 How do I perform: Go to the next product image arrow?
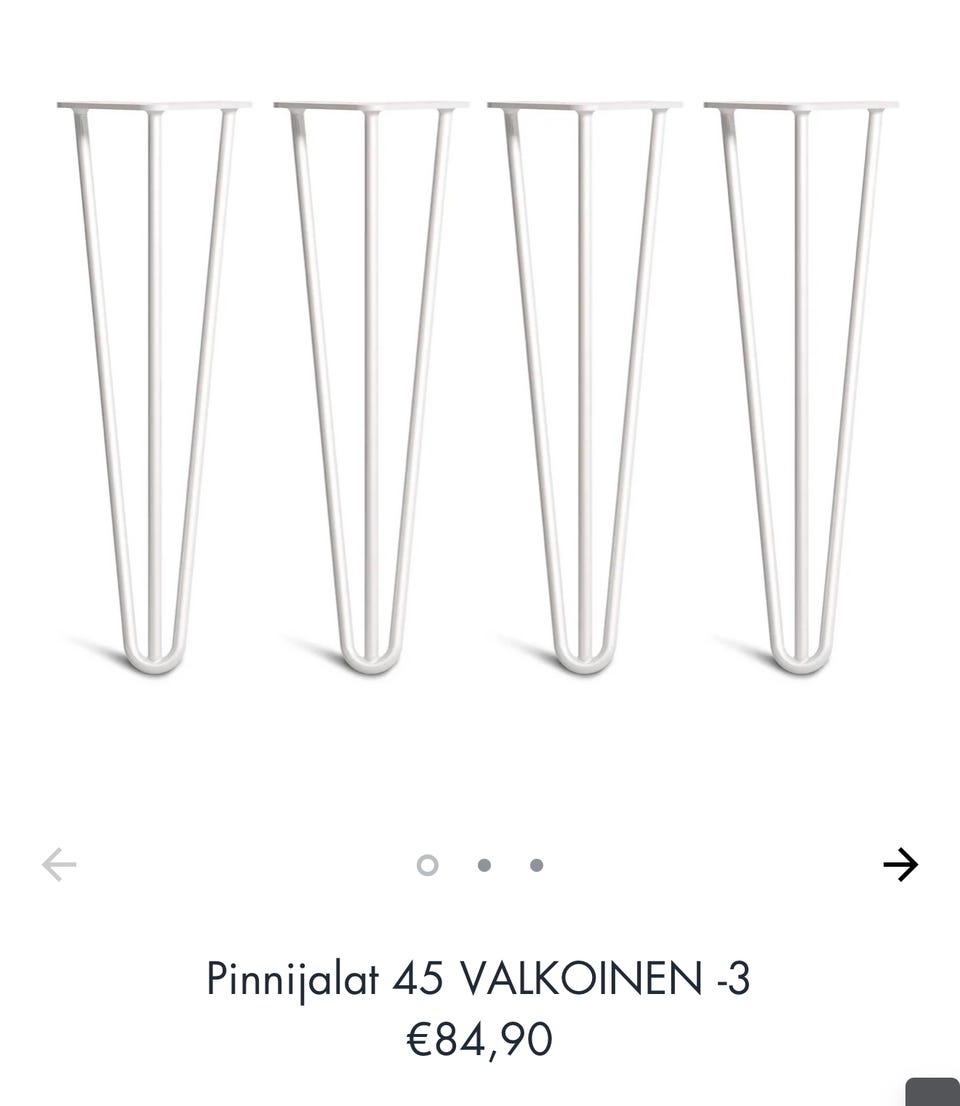[900, 865]
